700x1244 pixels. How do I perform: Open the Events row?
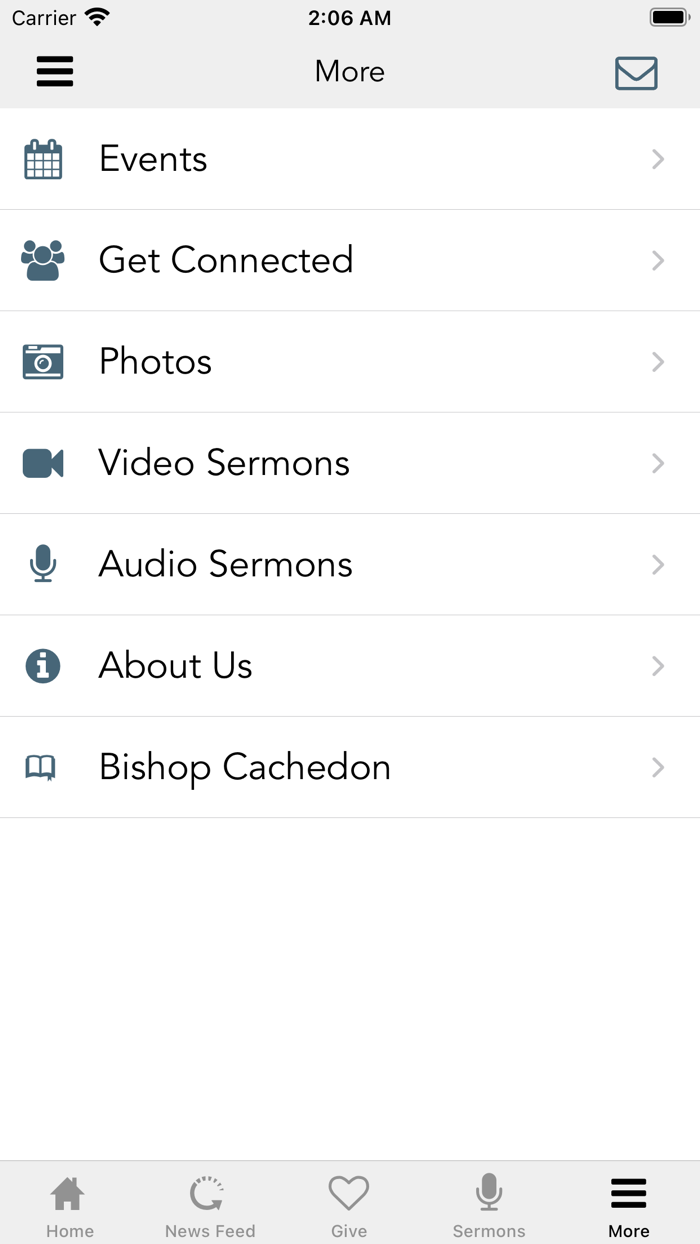350,159
